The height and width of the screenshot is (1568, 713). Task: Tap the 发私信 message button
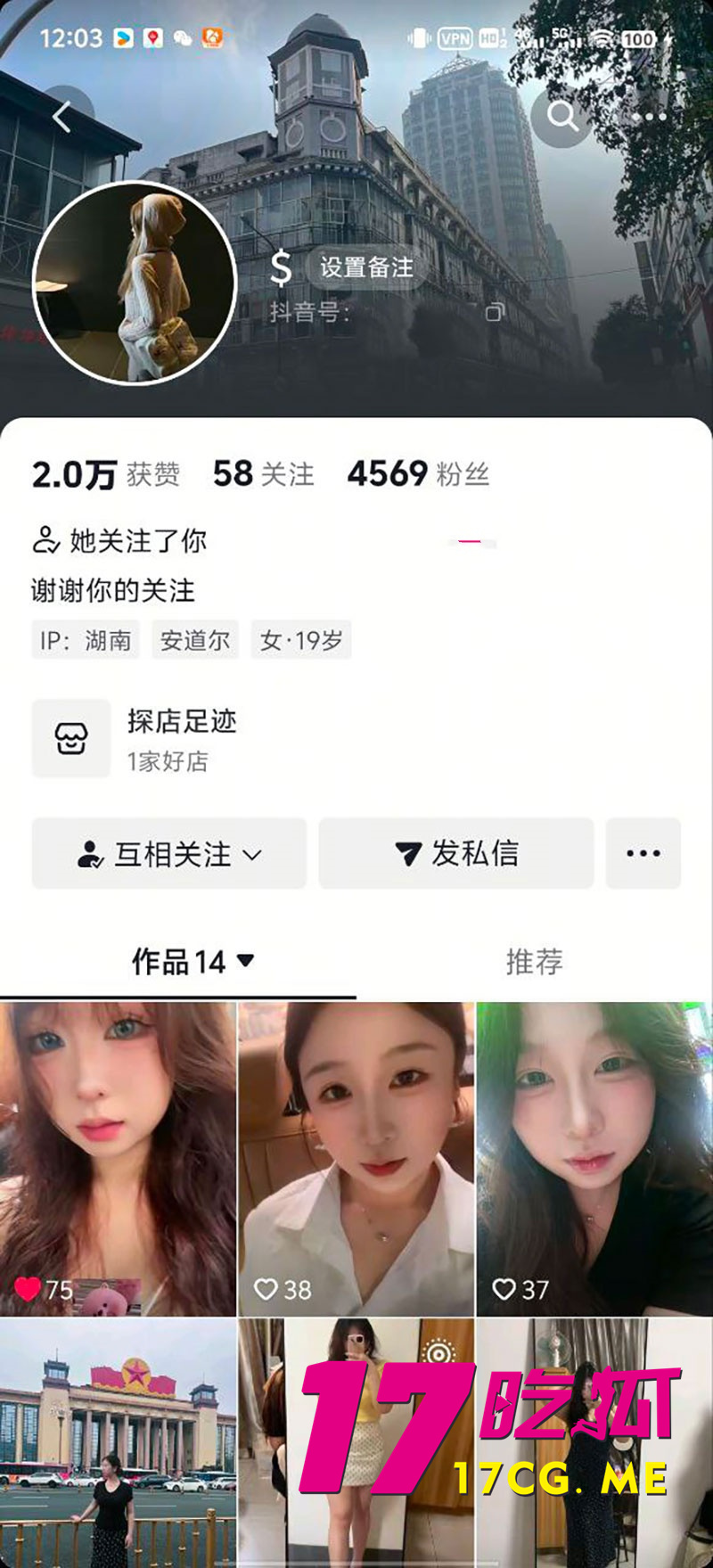456,853
